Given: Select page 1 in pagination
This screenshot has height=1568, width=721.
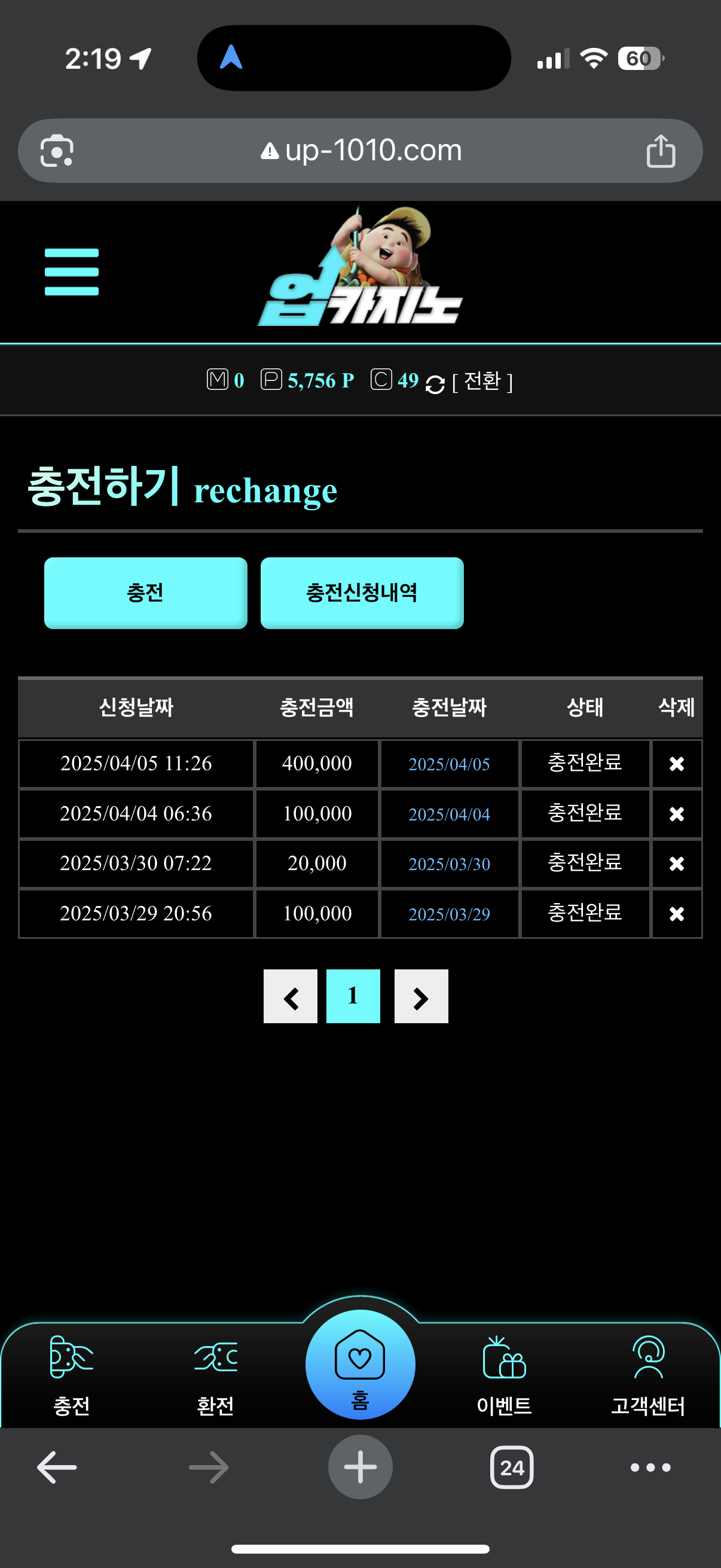Looking at the screenshot, I should click(x=353, y=996).
